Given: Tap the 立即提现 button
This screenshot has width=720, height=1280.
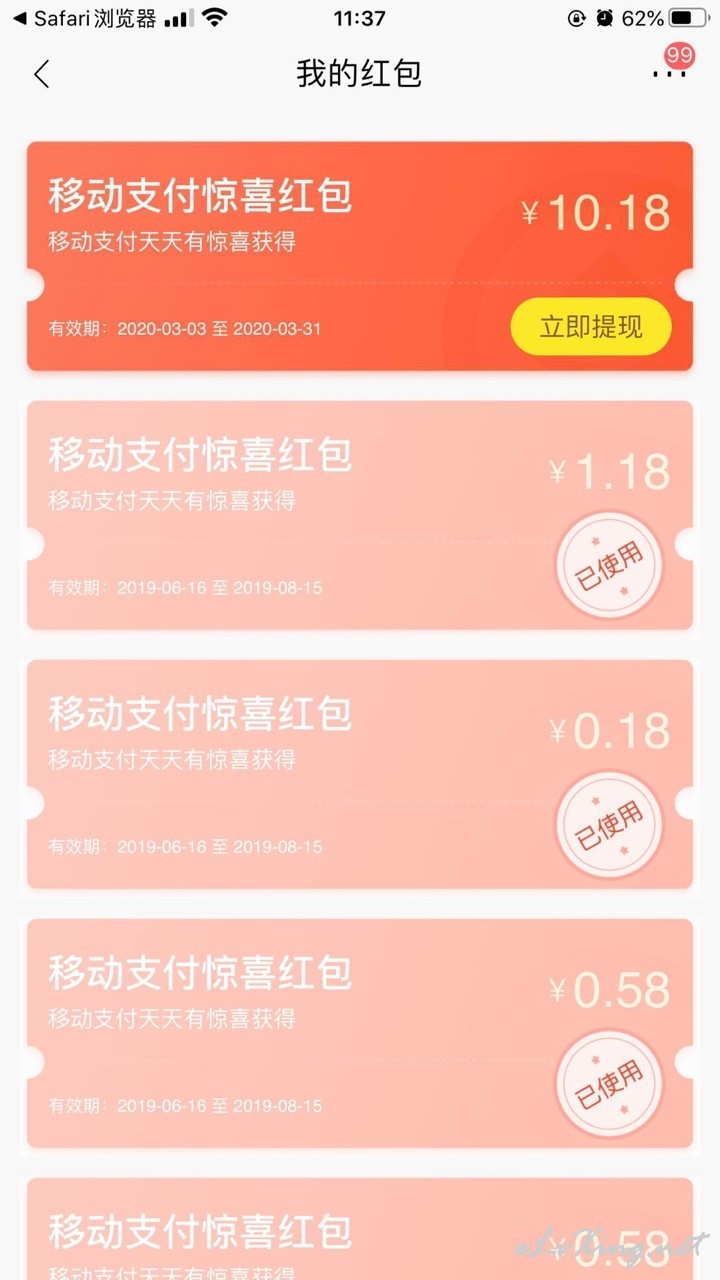Looking at the screenshot, I should [x=591, y=326].
